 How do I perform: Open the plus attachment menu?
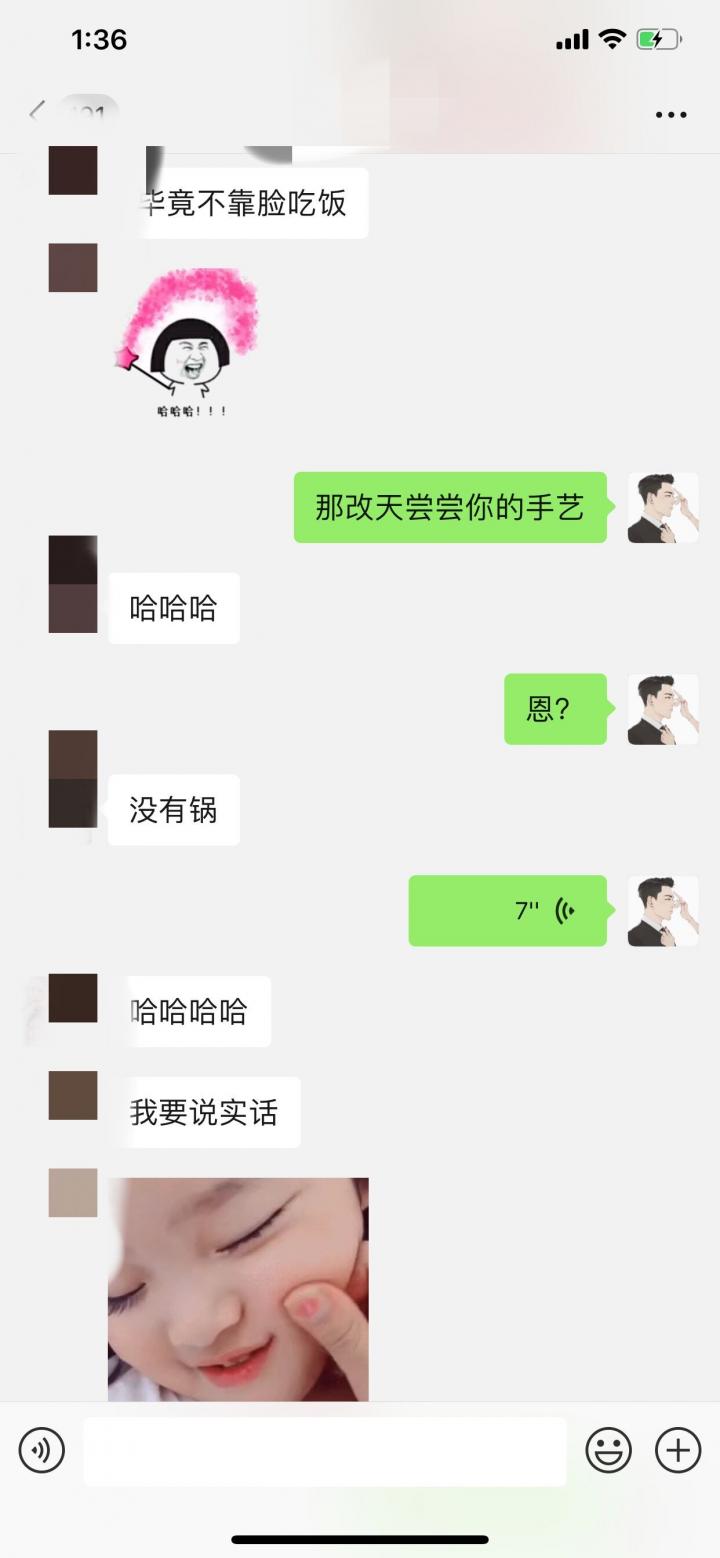tap(677, 1450)
